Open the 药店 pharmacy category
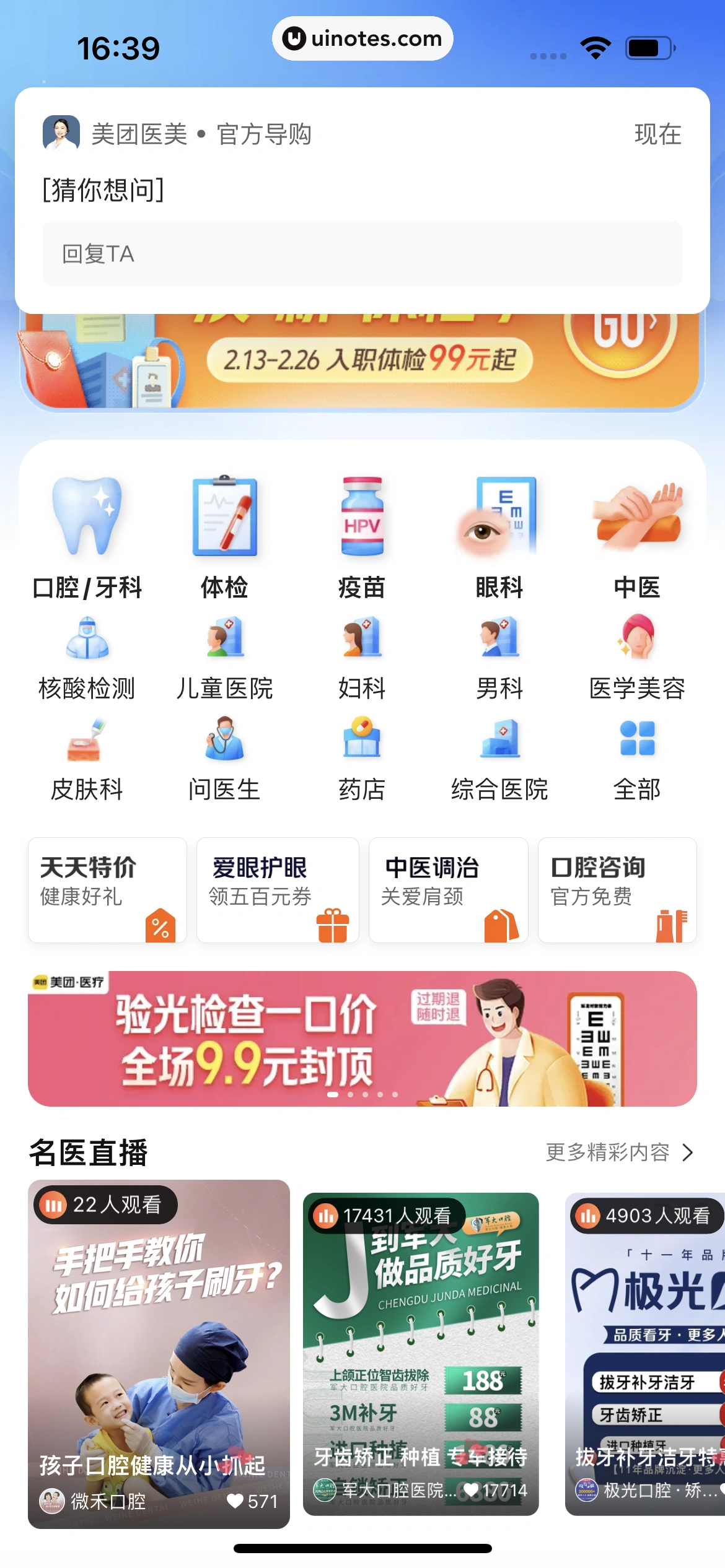The image size is (725, 1568). pyautogui.click(x=362, y=760)
